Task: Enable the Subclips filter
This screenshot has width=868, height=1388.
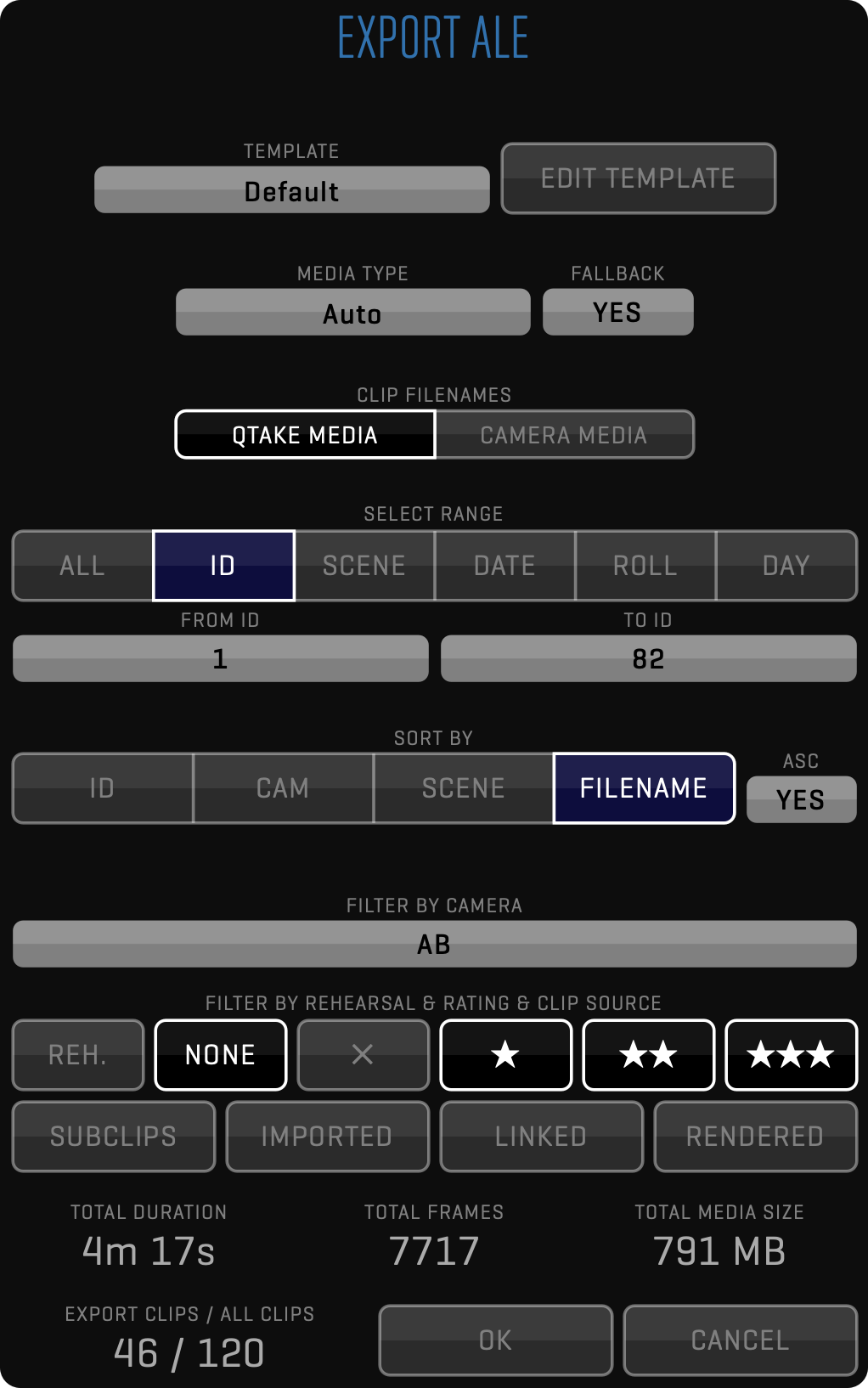Action: [x=113, y=1136]
